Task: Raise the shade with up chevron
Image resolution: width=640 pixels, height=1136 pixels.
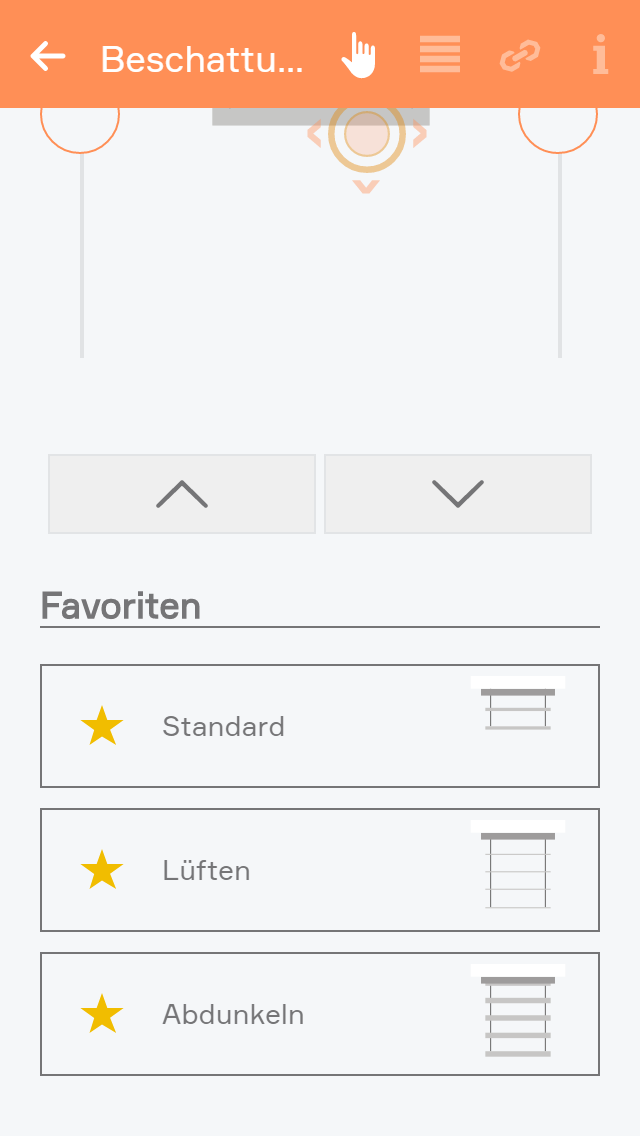Action: coord(182,494)
